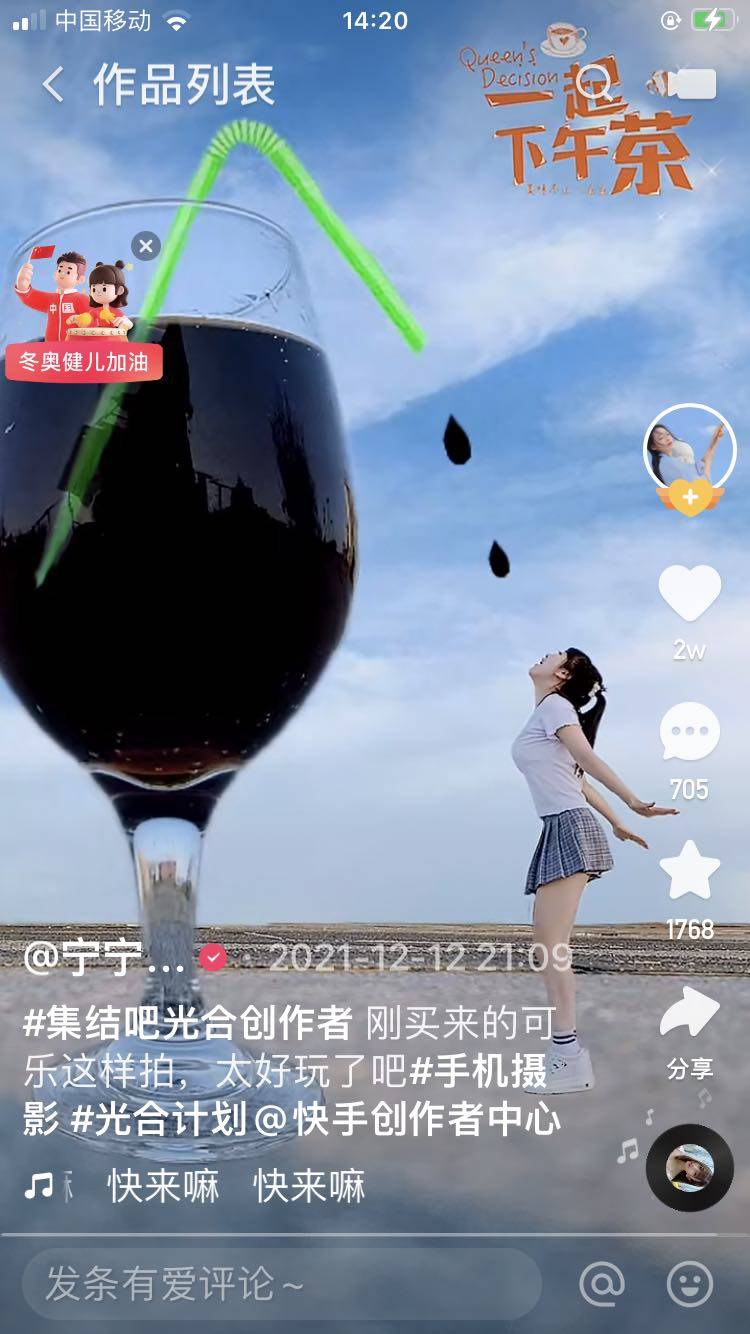This screenshot has width=750, height=1334.
Task: Open mention @快手创作者中心
Action: [408, 1119]
